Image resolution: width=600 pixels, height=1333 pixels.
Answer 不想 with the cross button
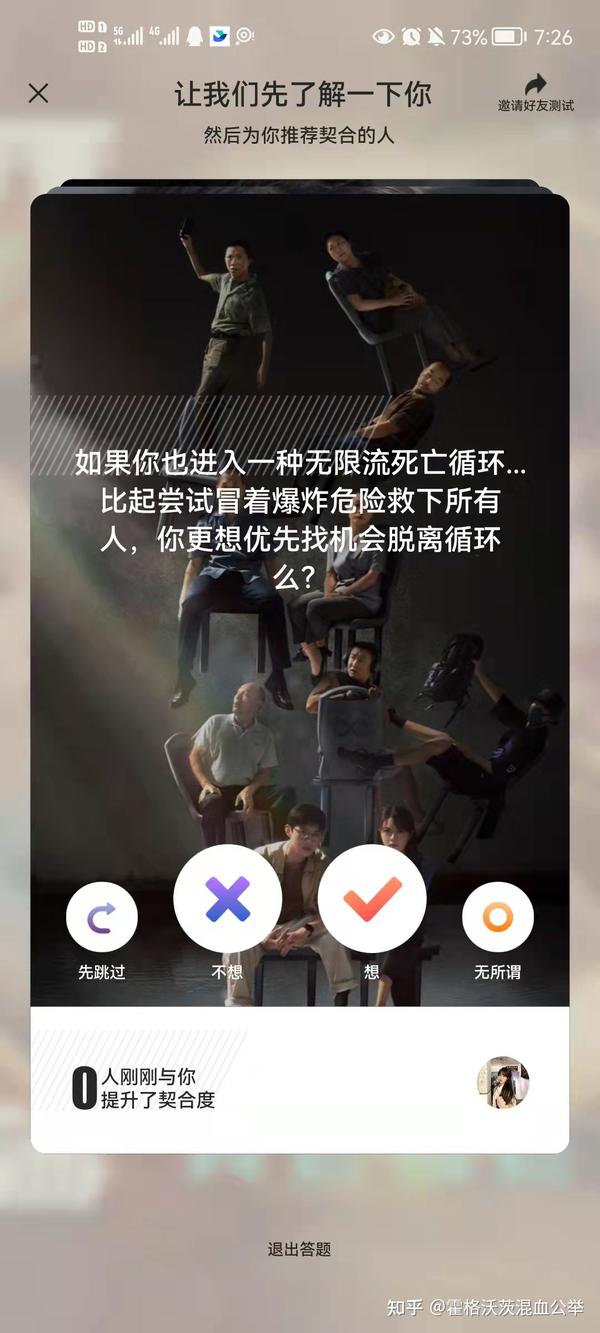click(228, 899)
